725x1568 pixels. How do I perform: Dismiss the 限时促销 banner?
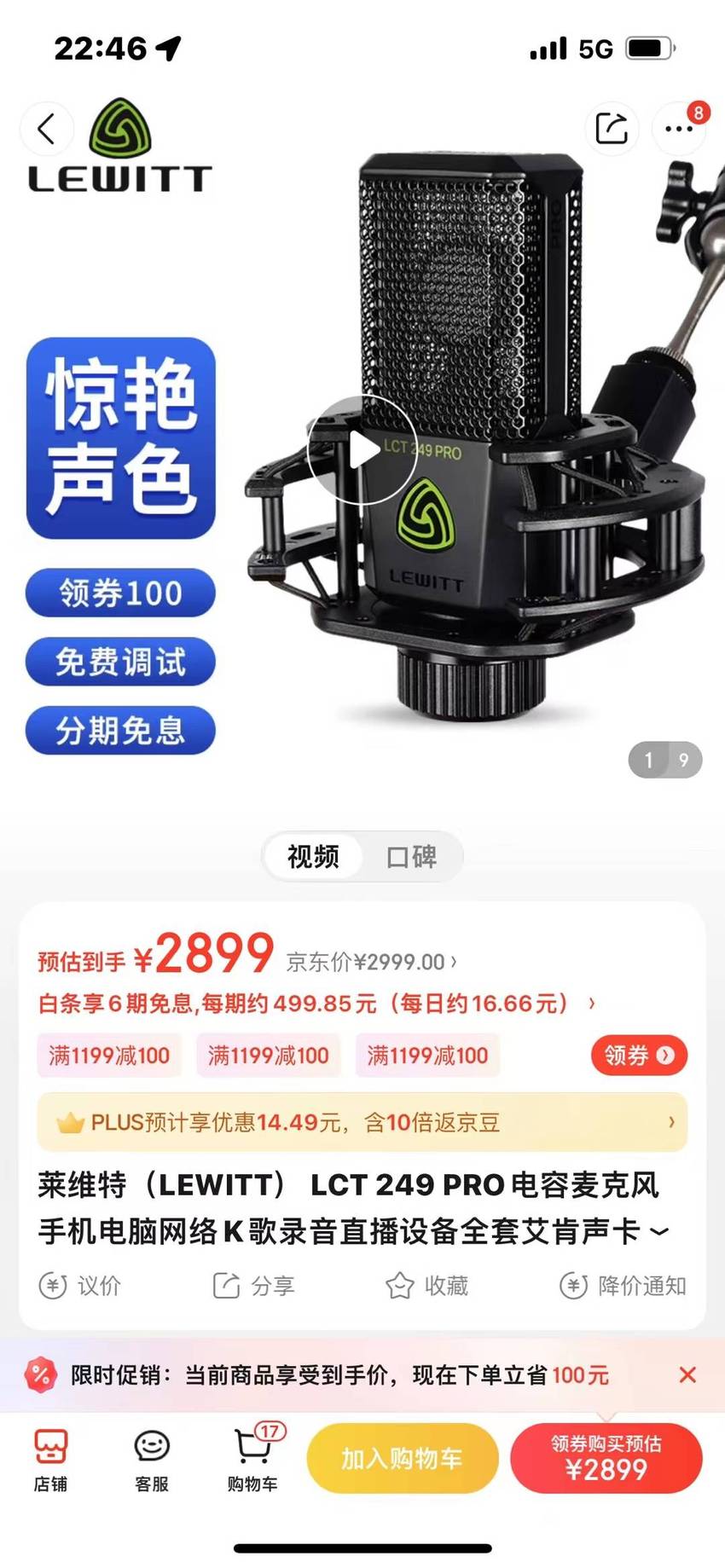[x=687, y=1374]
